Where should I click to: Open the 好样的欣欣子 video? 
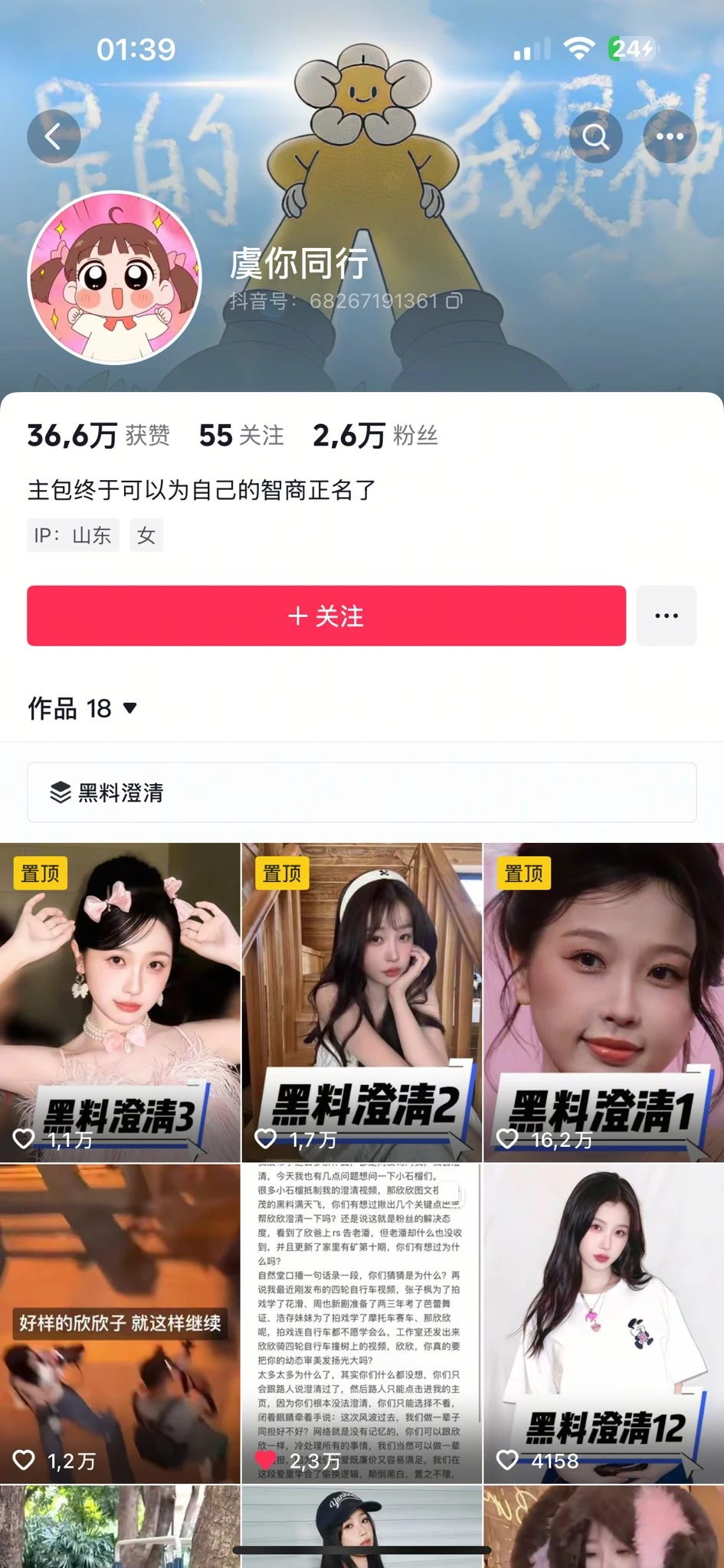point(120,1324)
